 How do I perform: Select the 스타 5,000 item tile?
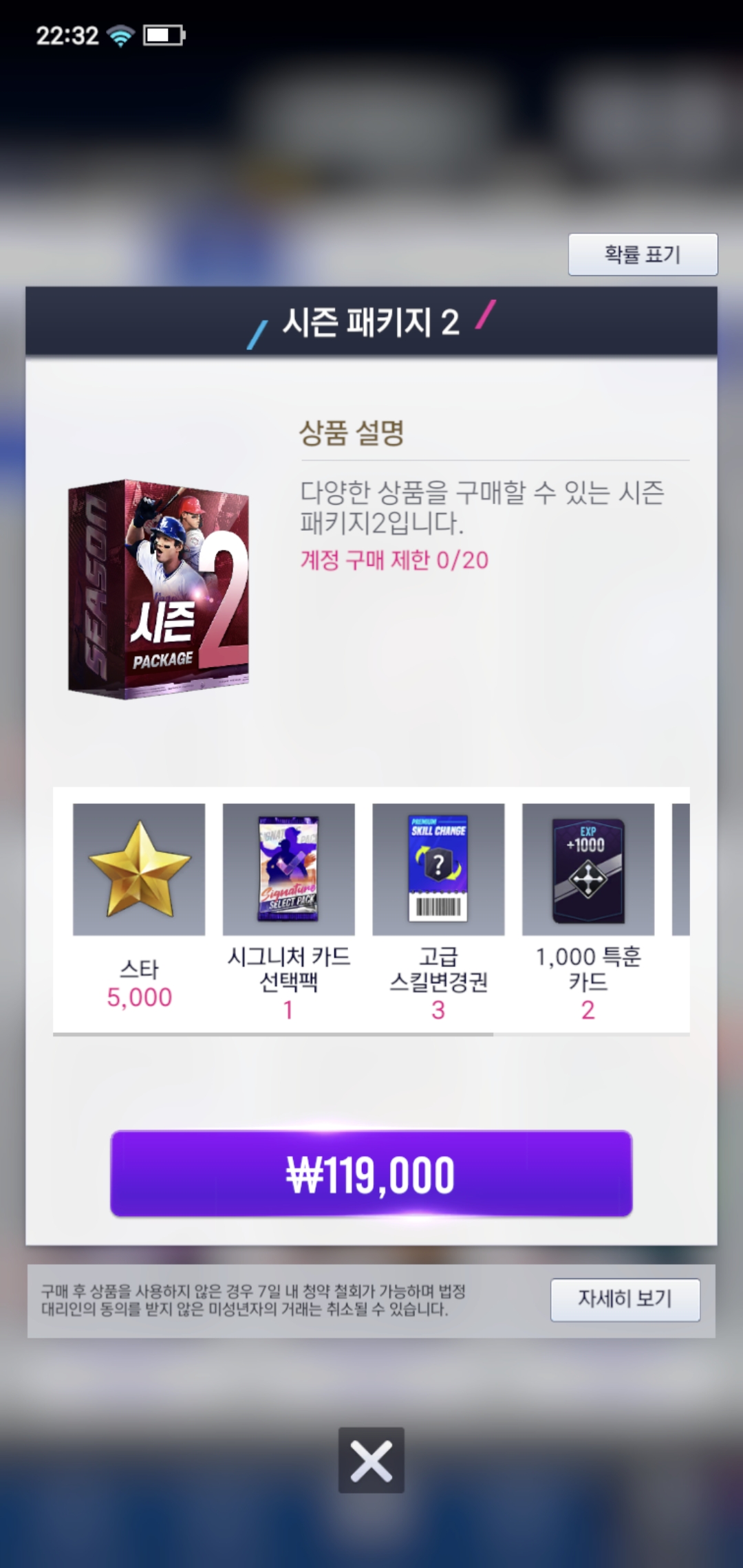click(139, 870)
